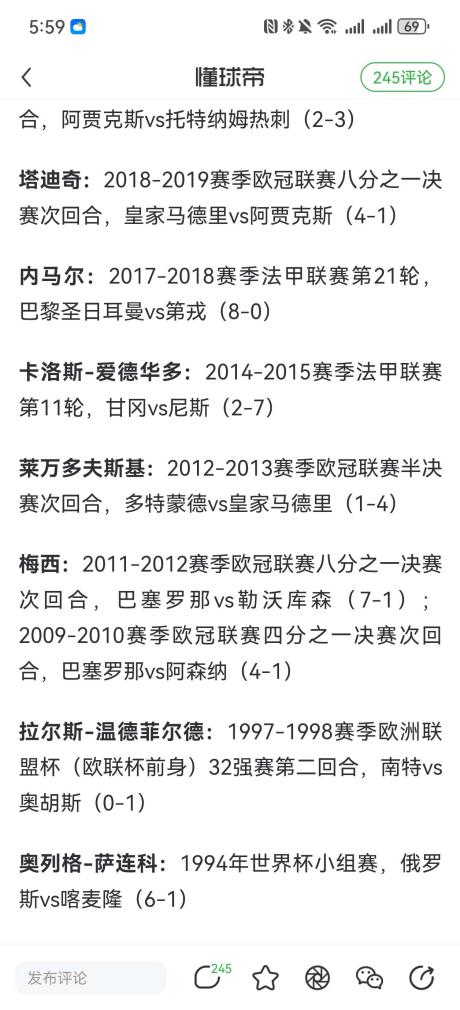Viewport: 460px width, 1010px height.
Task: Share to WeChat Moments with the aperture icon
Action: 317,978
